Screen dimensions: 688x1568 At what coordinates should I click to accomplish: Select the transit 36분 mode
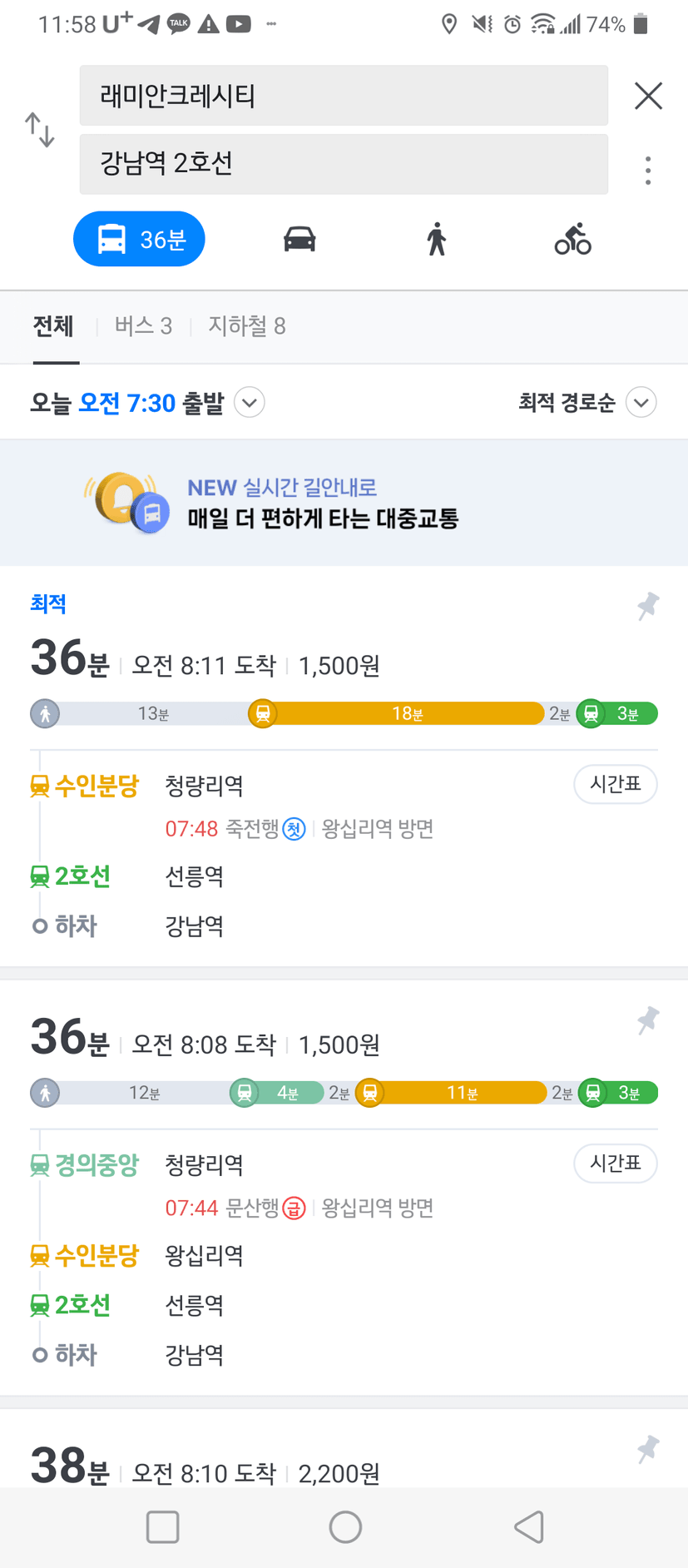(x=139, y=239)
